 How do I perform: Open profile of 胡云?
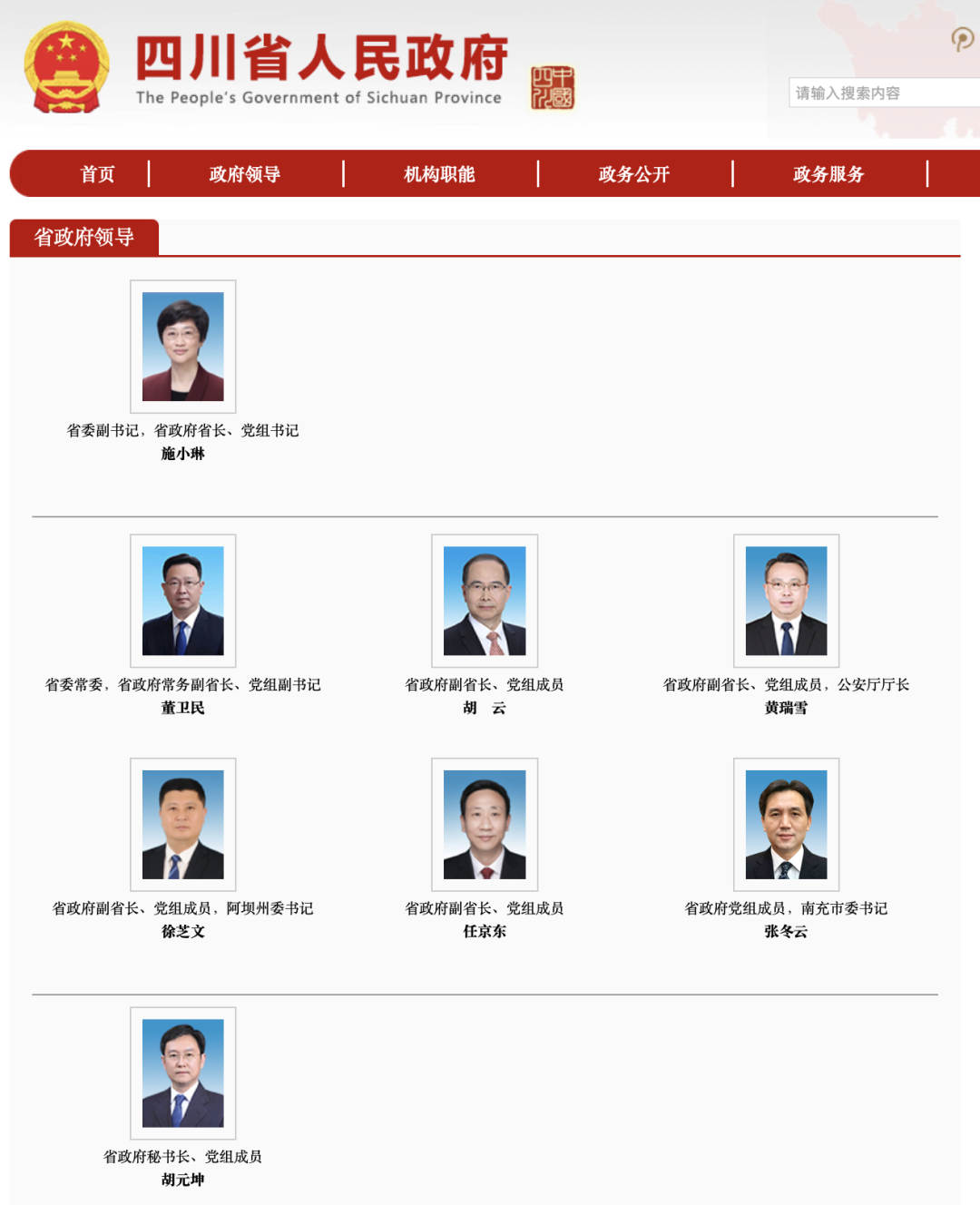(485, 601)
